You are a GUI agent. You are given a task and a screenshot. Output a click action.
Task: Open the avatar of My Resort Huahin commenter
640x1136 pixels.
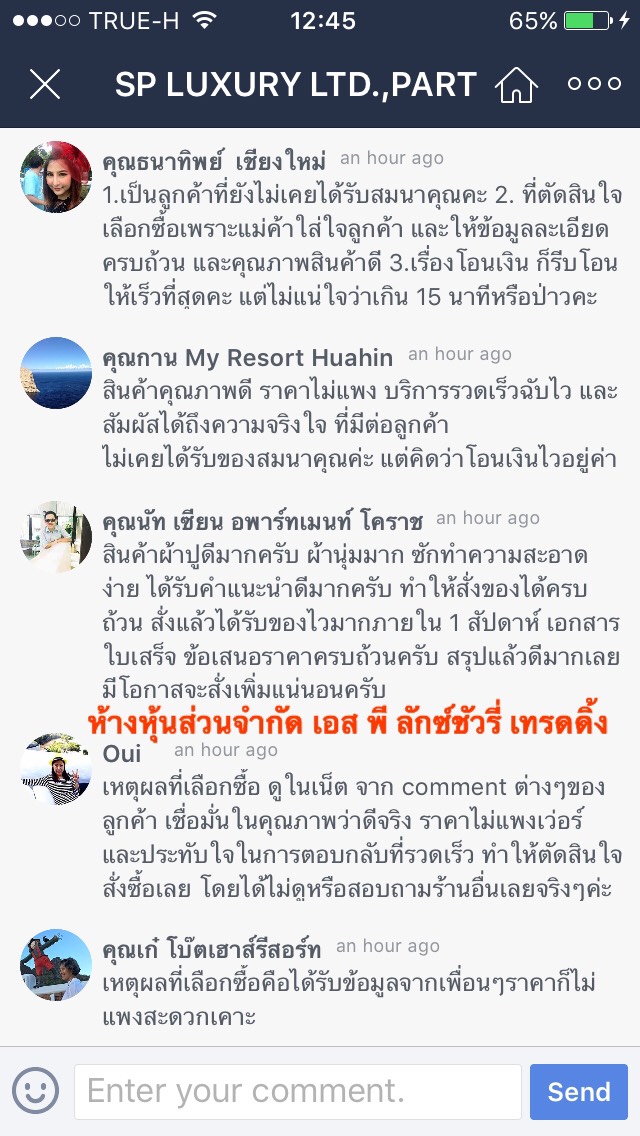click(x=56, y=373)
